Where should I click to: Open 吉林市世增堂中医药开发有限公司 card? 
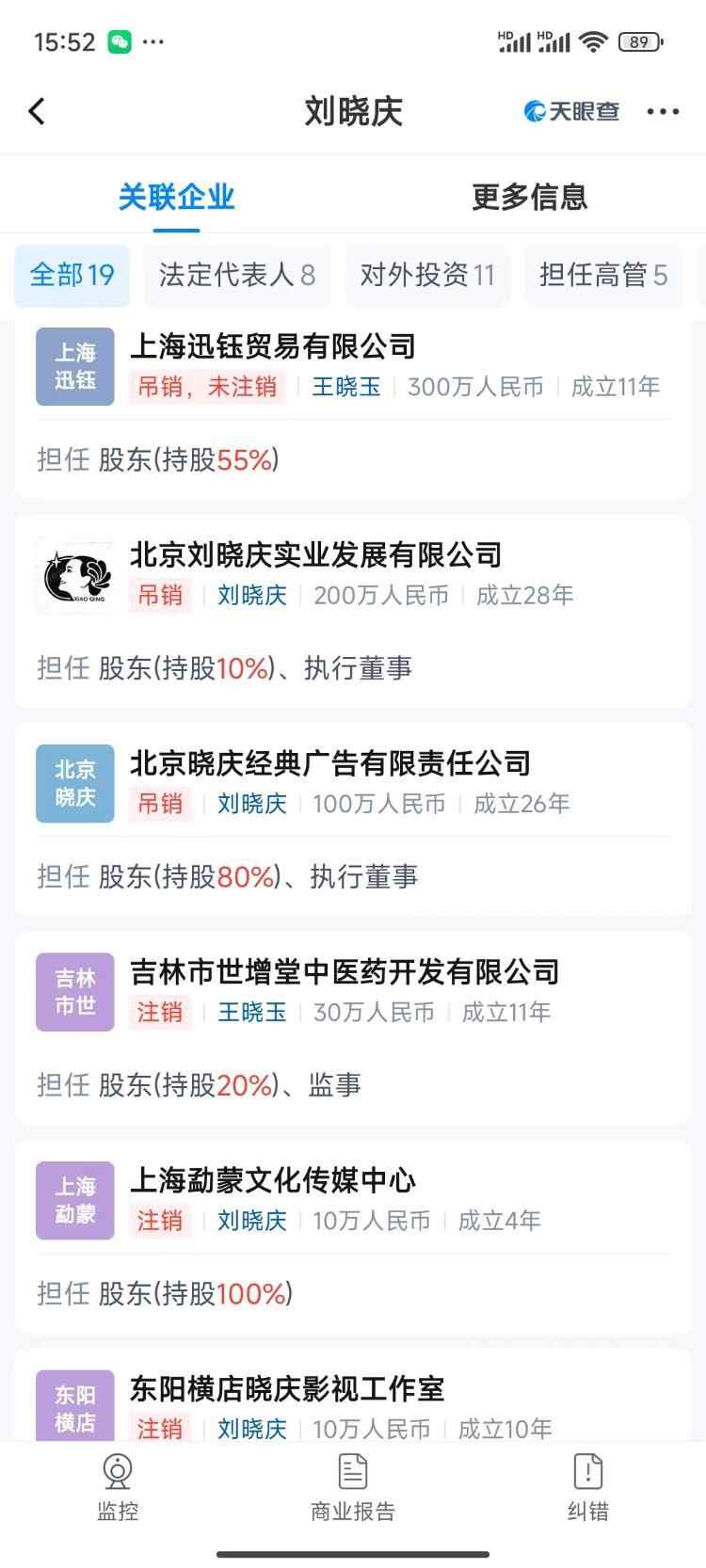tap(345, 972)
